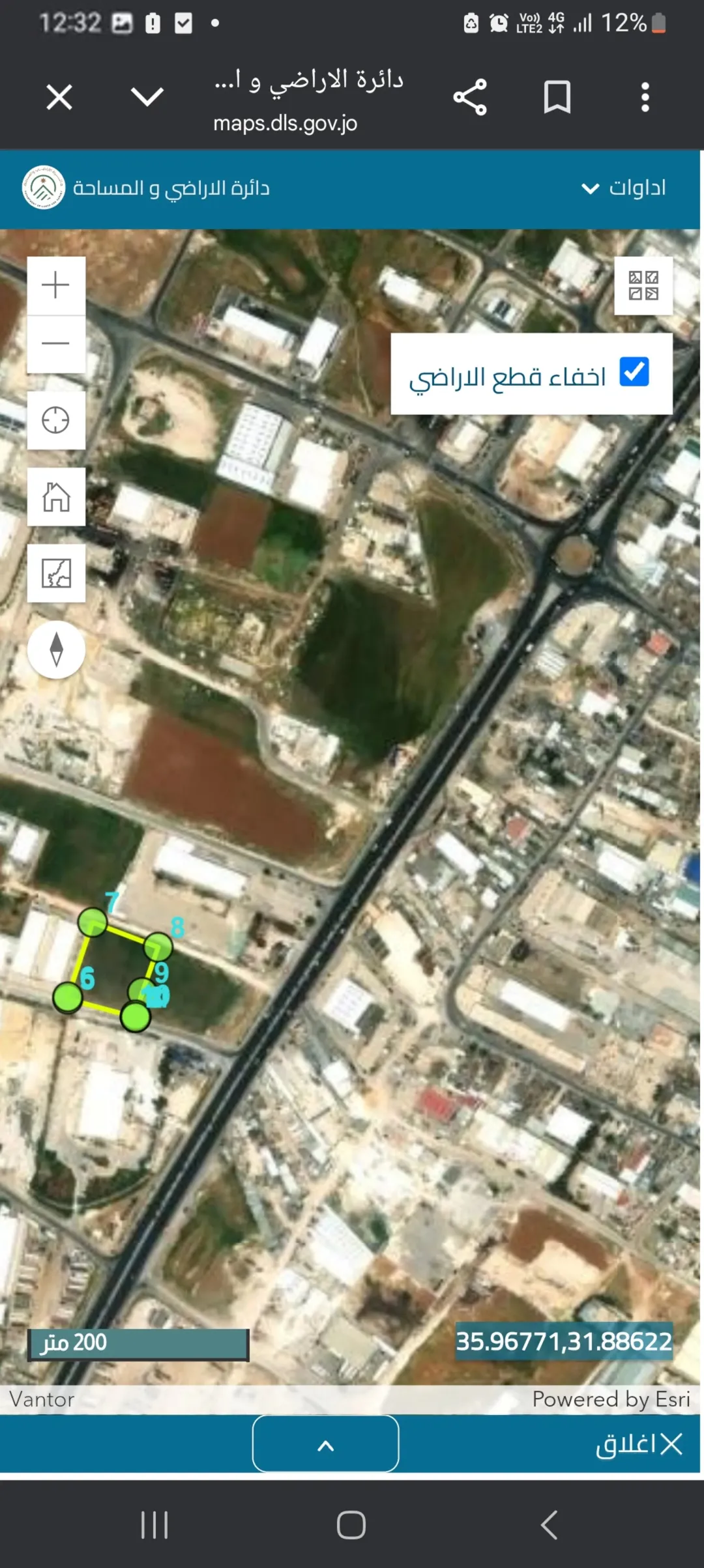Return map to home extent
This screenshot has height=1568, width=704.
point(56,497)
